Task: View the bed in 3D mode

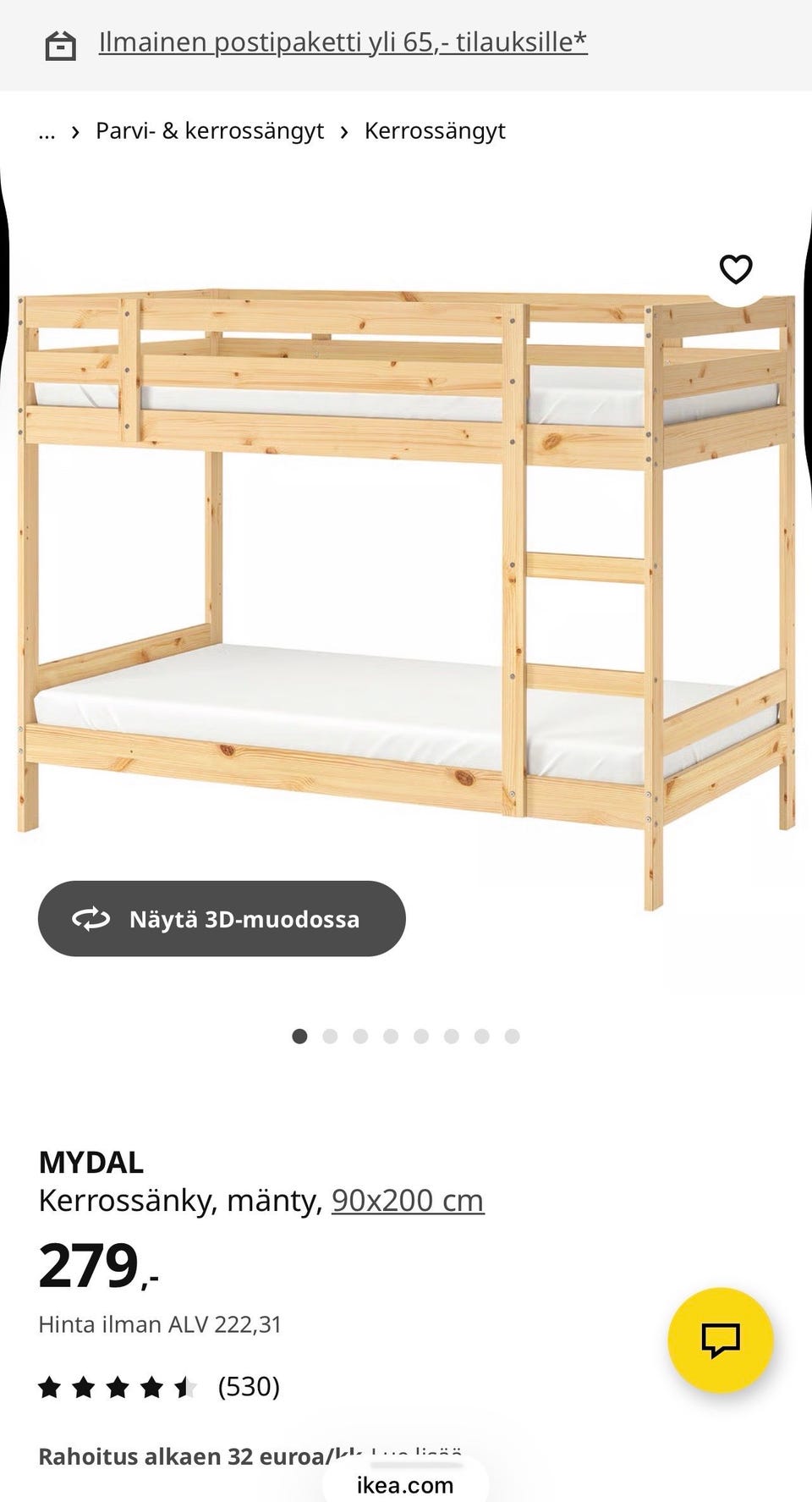Action: [x=222, y=919]
